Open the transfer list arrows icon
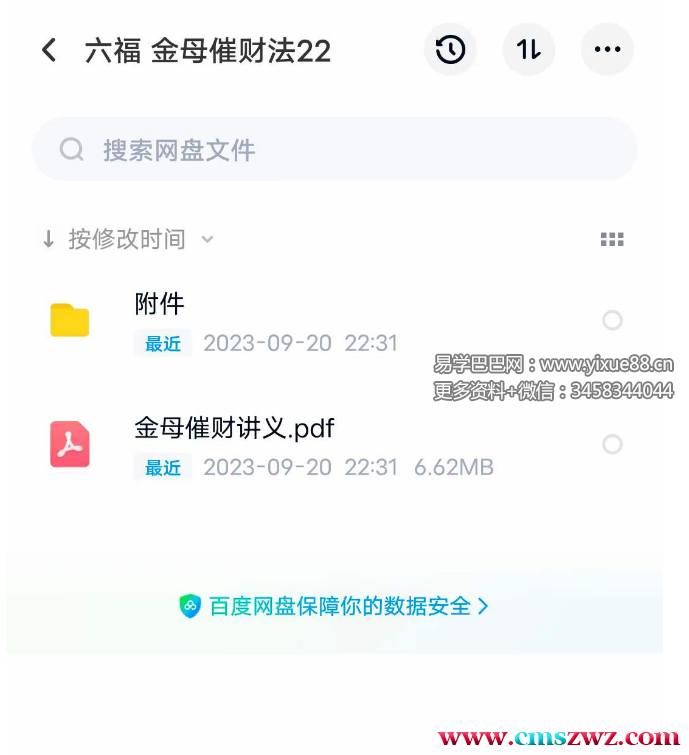689x755 pixels. pos(528,50)
